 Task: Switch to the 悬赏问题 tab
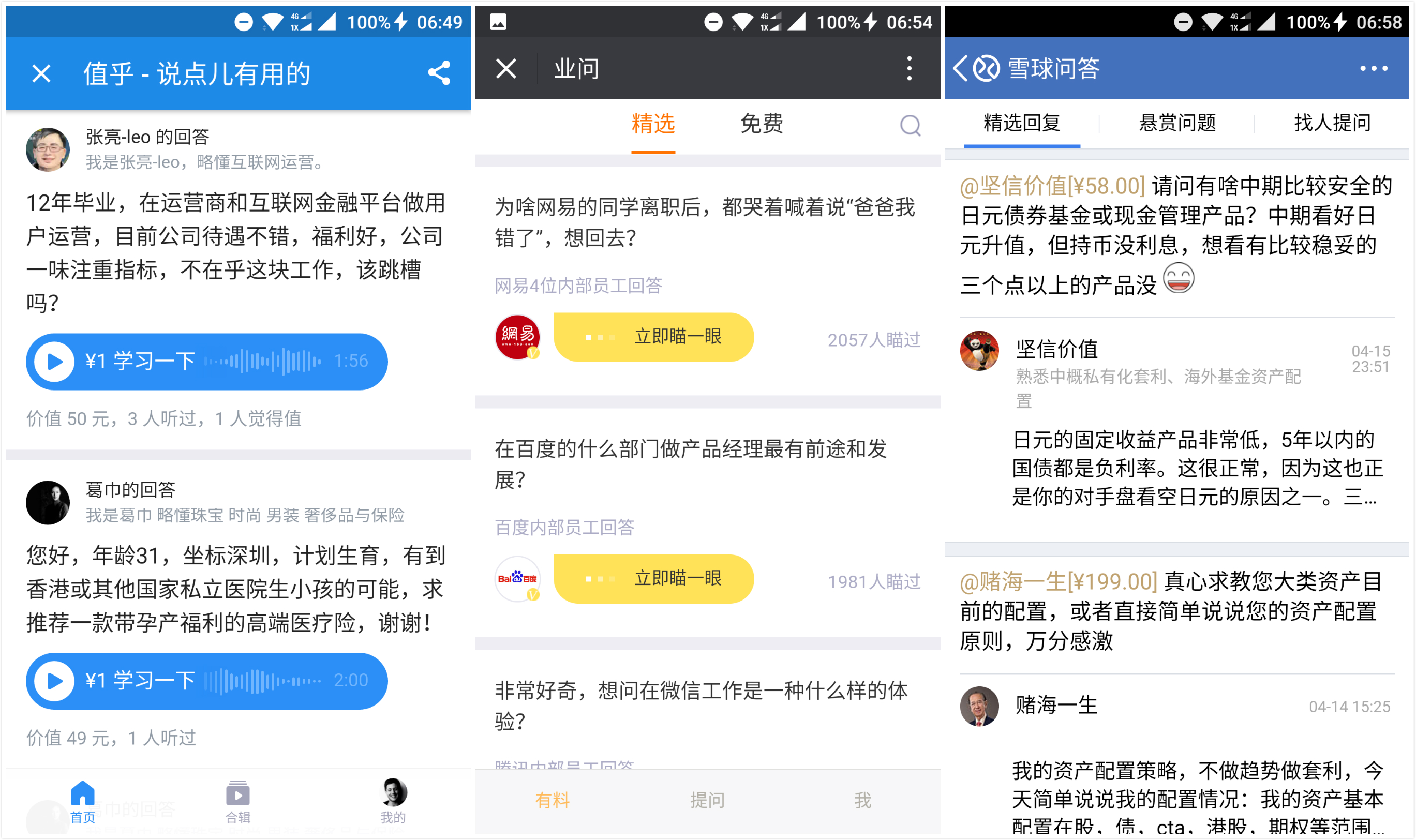click(1177, 123)
